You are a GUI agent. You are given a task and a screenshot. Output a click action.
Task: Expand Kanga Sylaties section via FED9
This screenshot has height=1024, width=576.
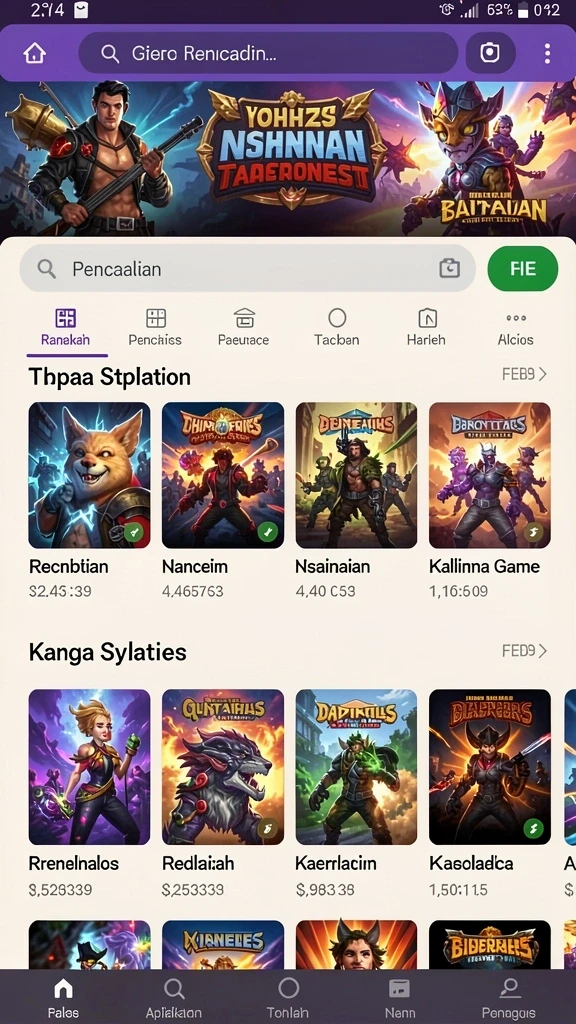(524, 651)
